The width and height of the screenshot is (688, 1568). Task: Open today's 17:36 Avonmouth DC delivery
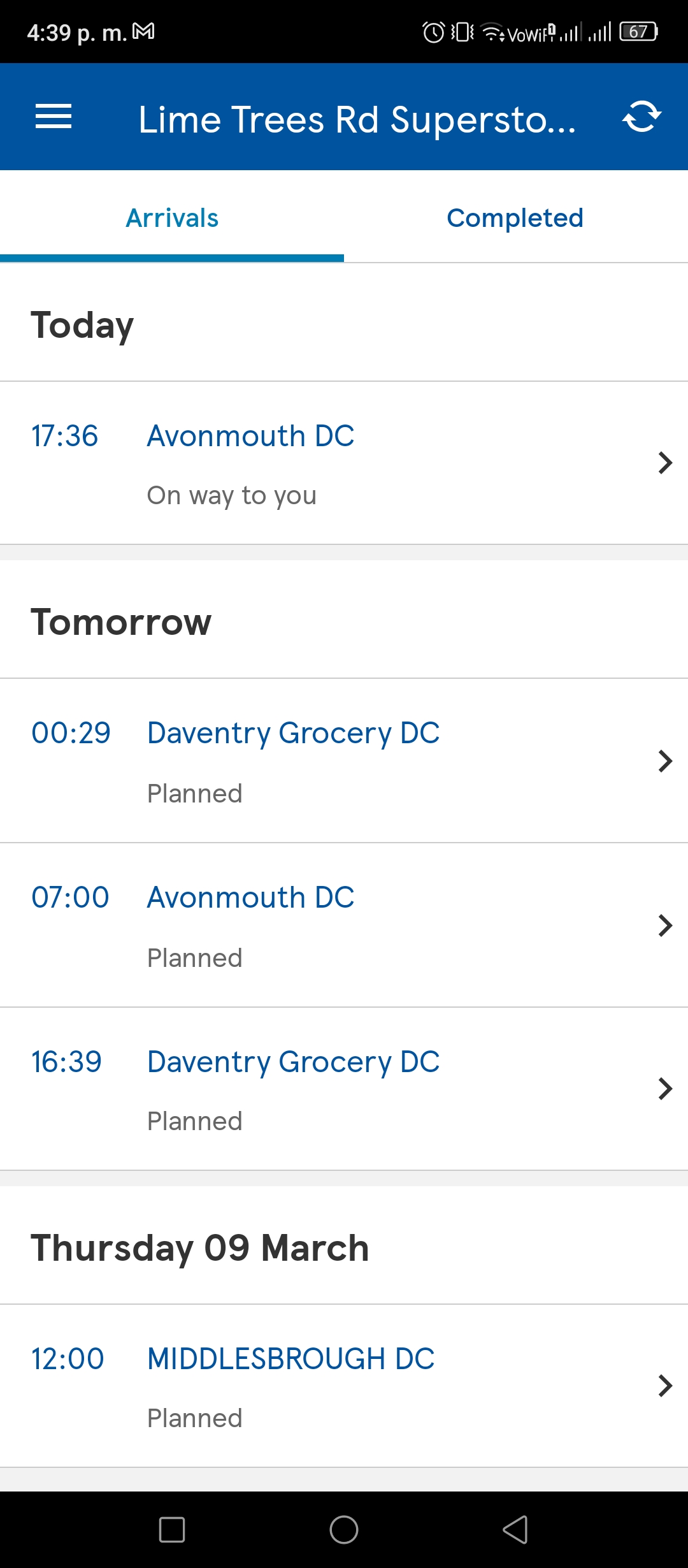(344, 463)
